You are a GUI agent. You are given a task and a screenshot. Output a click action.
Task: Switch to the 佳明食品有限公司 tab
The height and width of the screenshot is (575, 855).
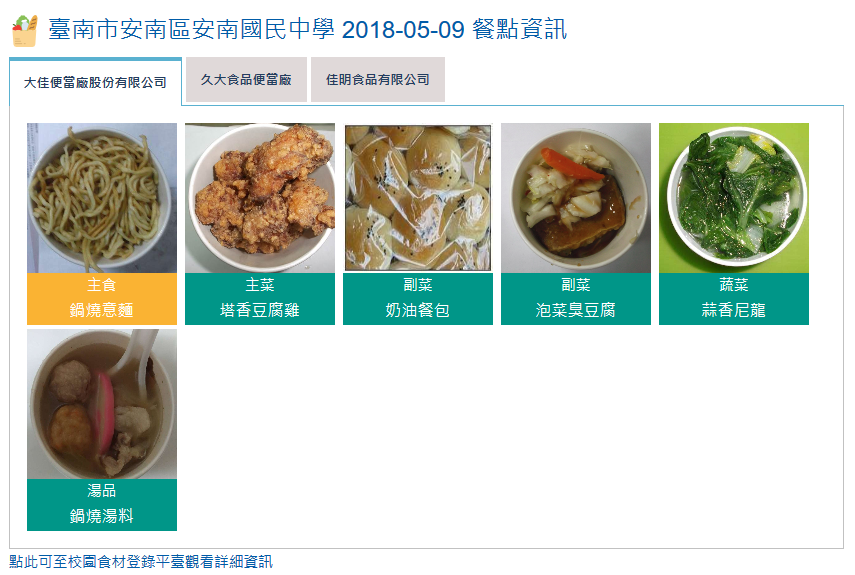(x=377, y=80)
